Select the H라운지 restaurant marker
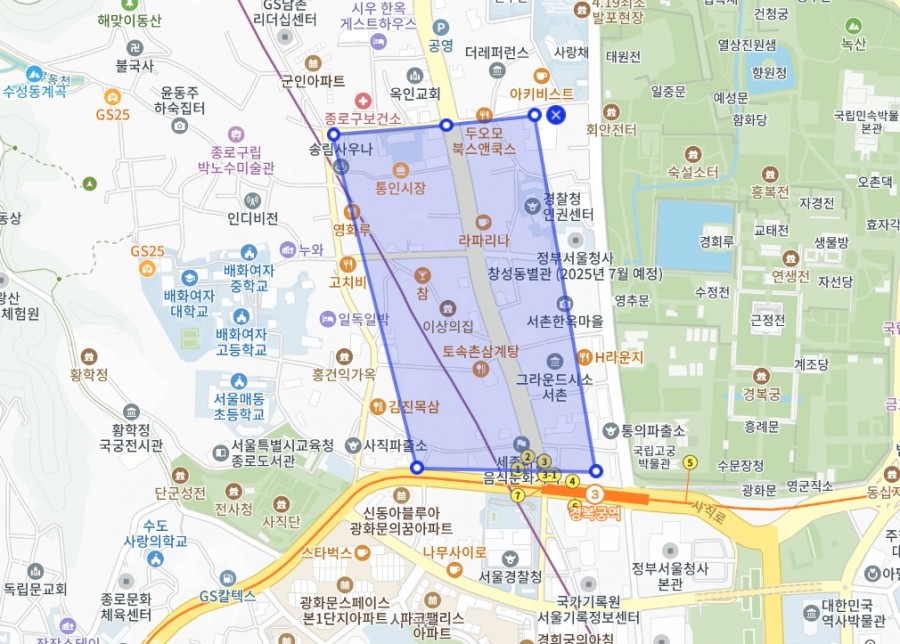This screenshot has width=900, height=644. (584, 357)
